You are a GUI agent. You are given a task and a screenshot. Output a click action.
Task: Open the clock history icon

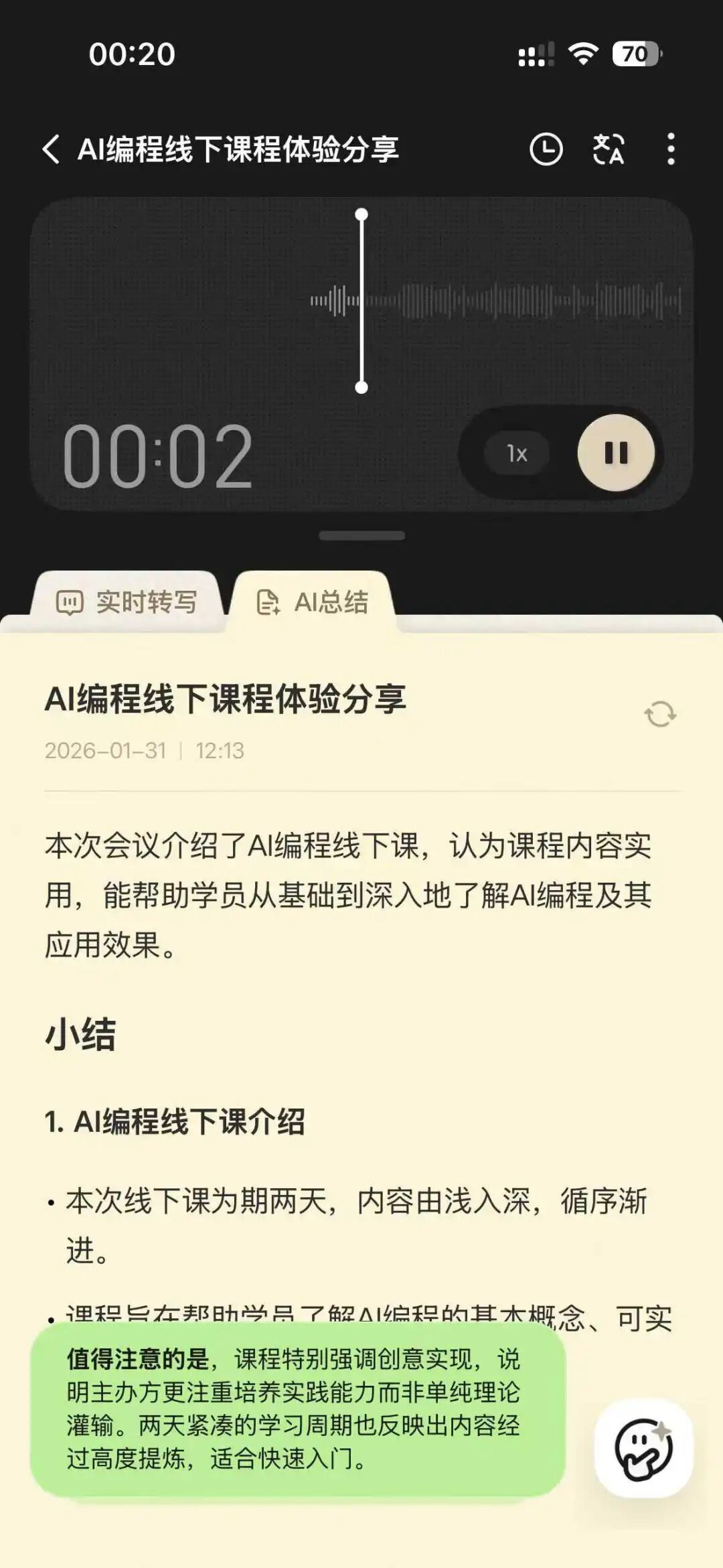[546, 149]
